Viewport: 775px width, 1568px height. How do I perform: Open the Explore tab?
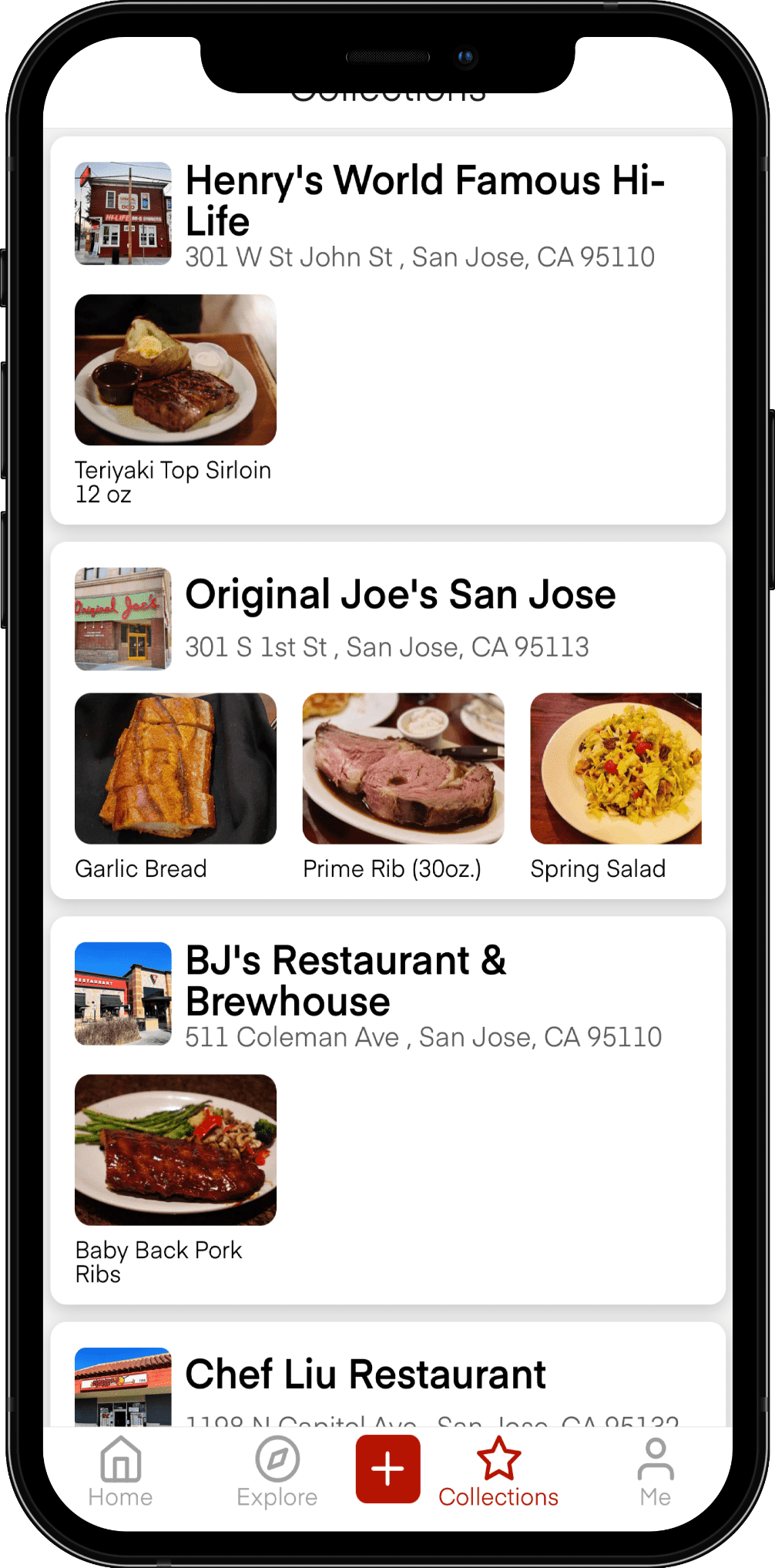(x=277, y=1471)
